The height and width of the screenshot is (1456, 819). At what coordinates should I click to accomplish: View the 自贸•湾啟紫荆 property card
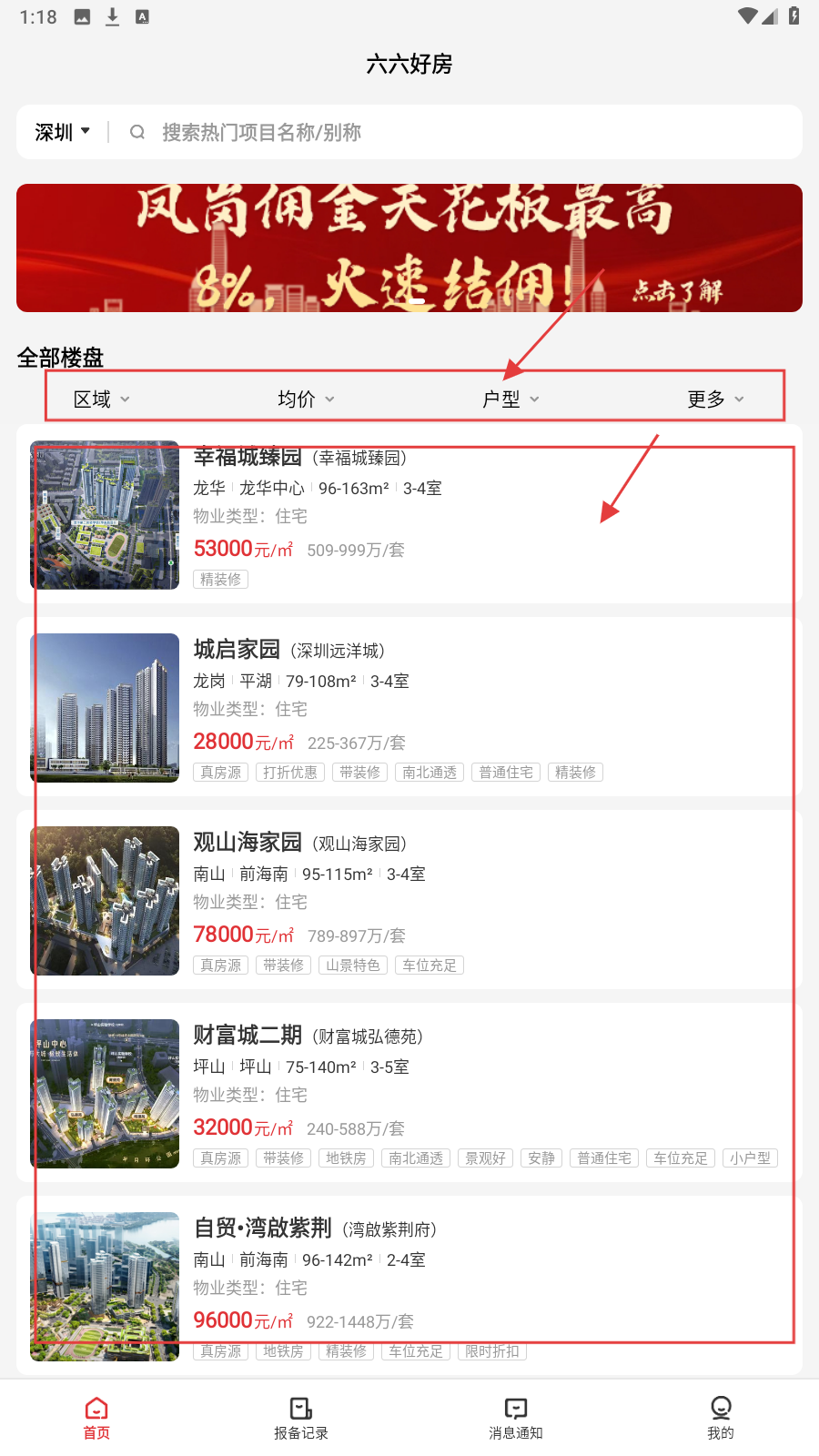click(x=409, y=1285)
